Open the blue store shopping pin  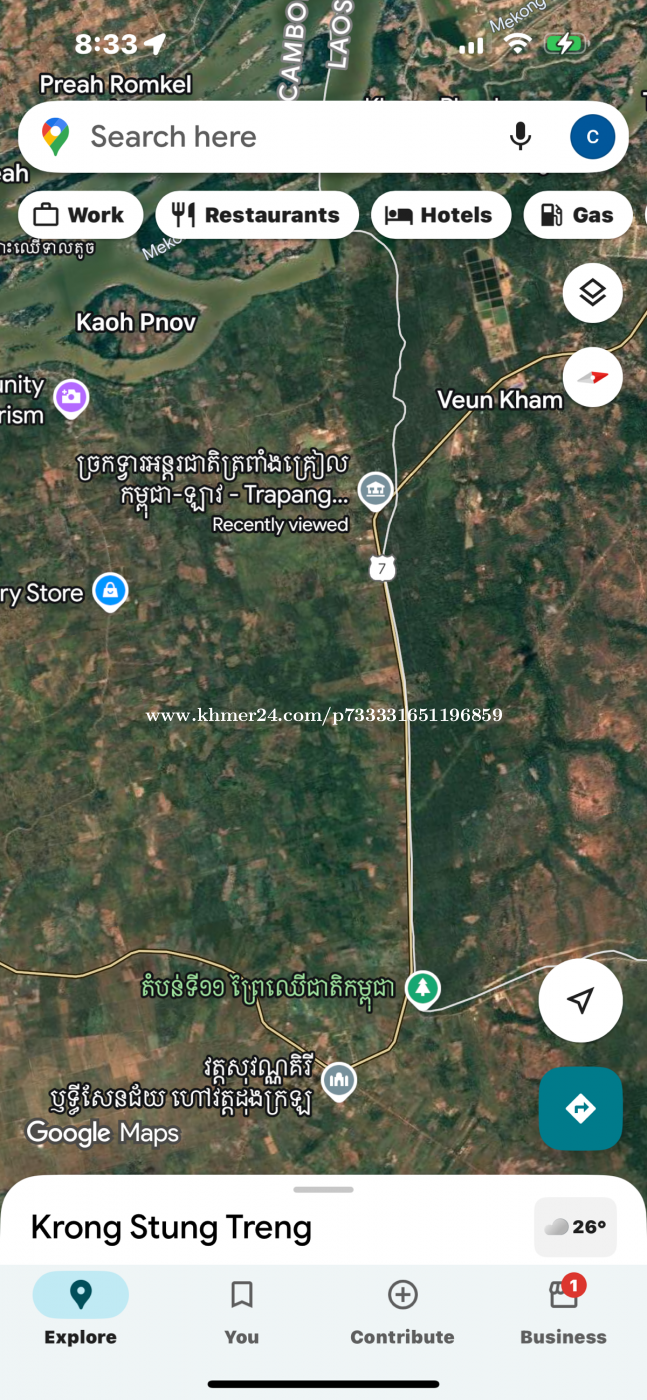click(110, 592)
